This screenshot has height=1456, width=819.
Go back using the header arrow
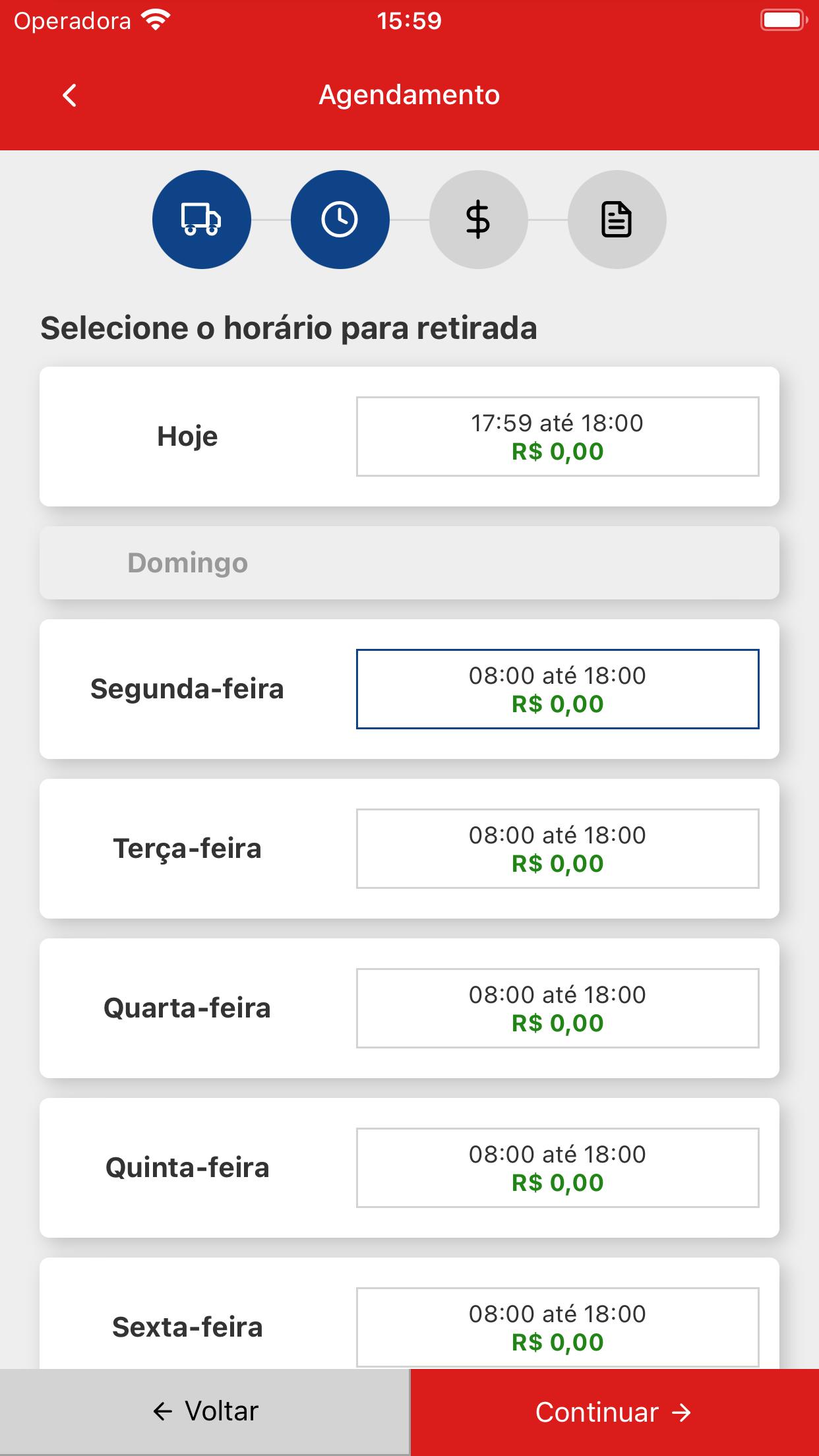(70, 95)
